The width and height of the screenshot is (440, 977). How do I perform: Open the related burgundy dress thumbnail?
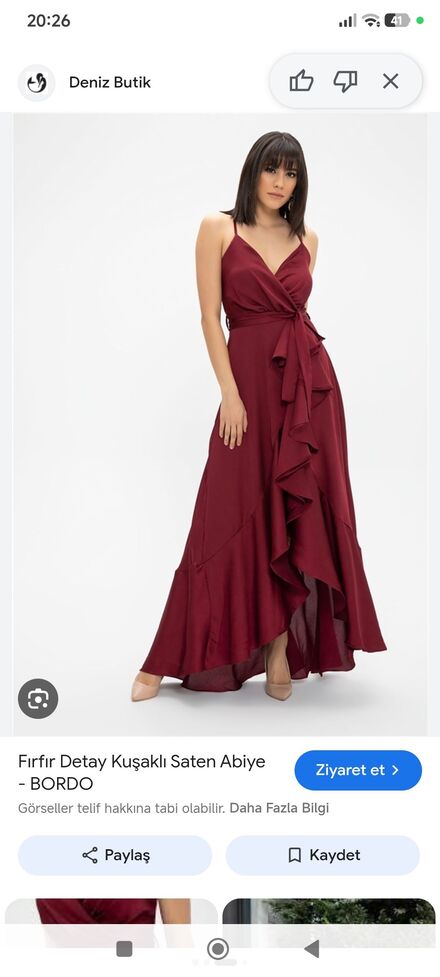[111, 922]
